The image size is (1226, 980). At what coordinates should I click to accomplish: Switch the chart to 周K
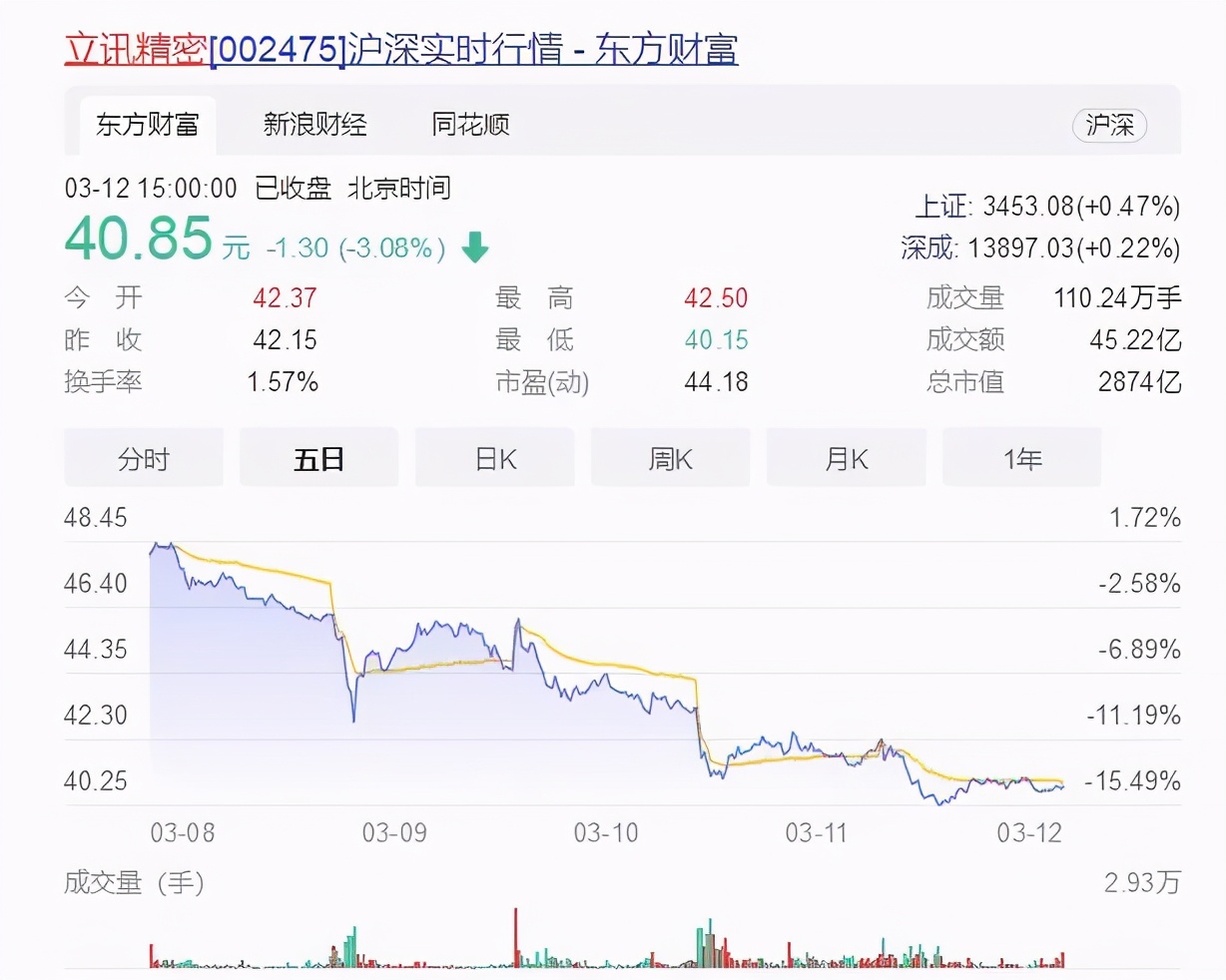pyautogui.click(x=671, y=459)
